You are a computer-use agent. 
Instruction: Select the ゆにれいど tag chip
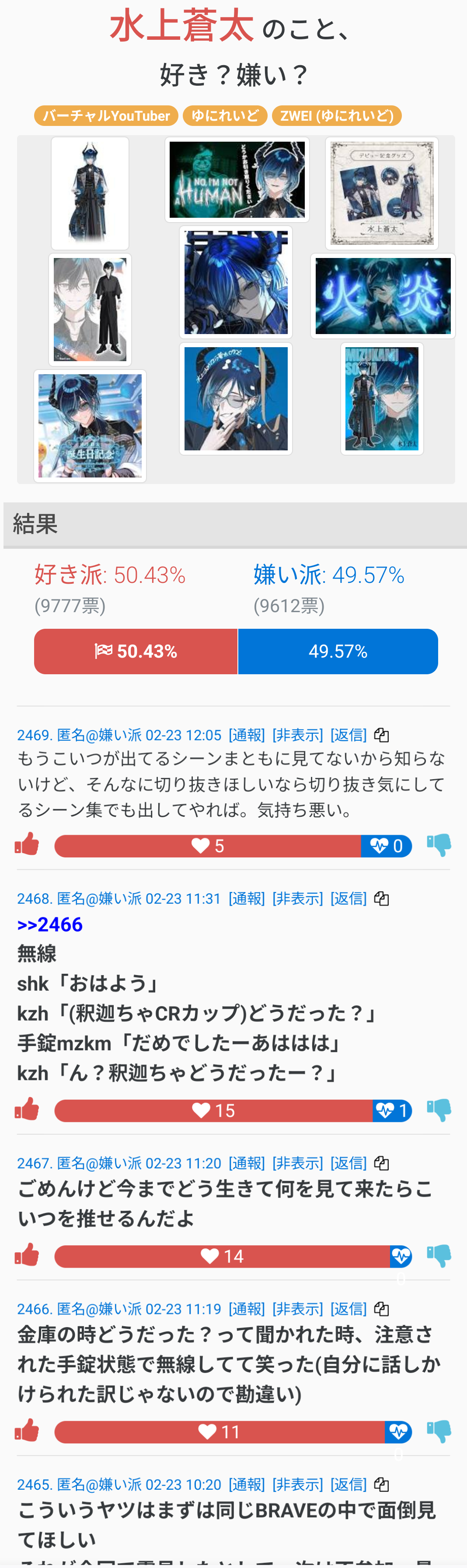pos(225,115)
